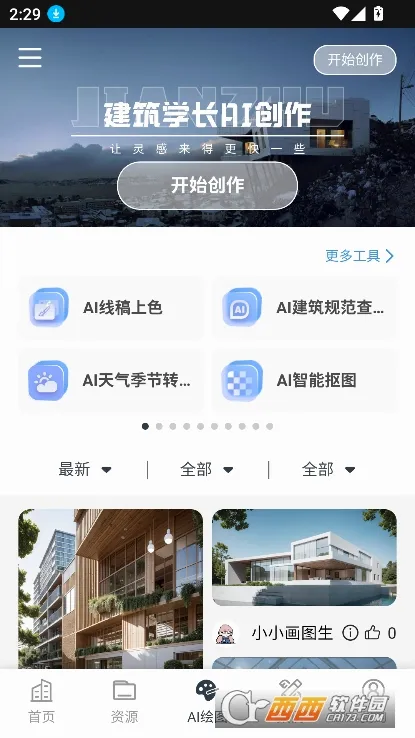Open 小小画图生 user avatar
This screenshot has width=415, height=738.
point(226,633)
